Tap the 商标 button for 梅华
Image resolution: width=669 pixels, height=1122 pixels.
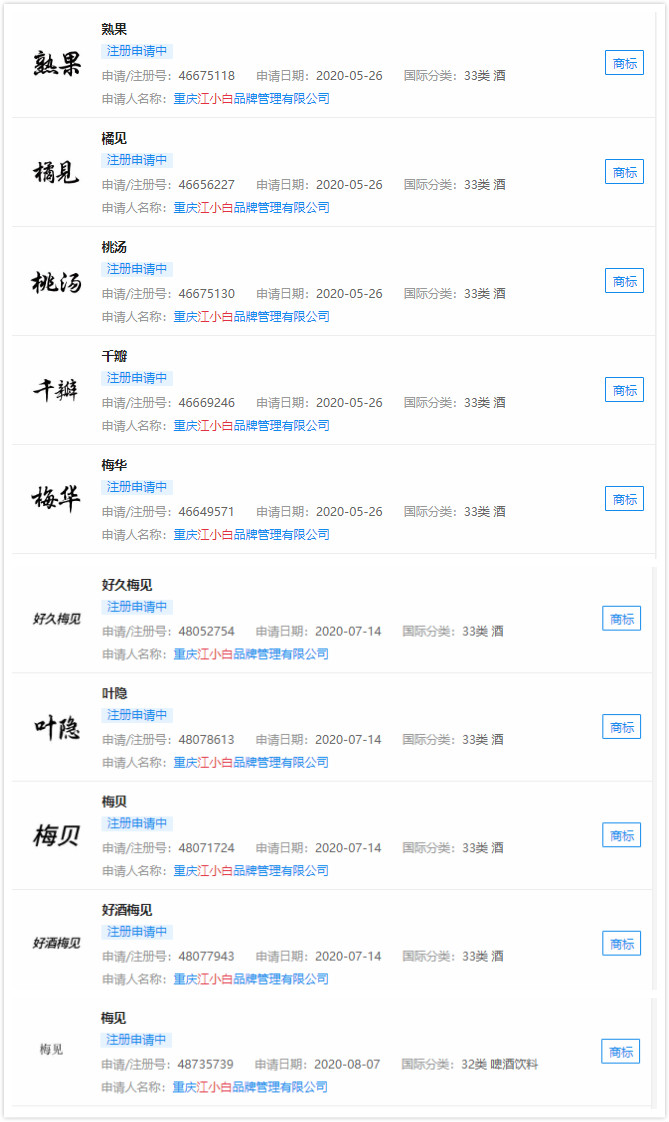624,499
